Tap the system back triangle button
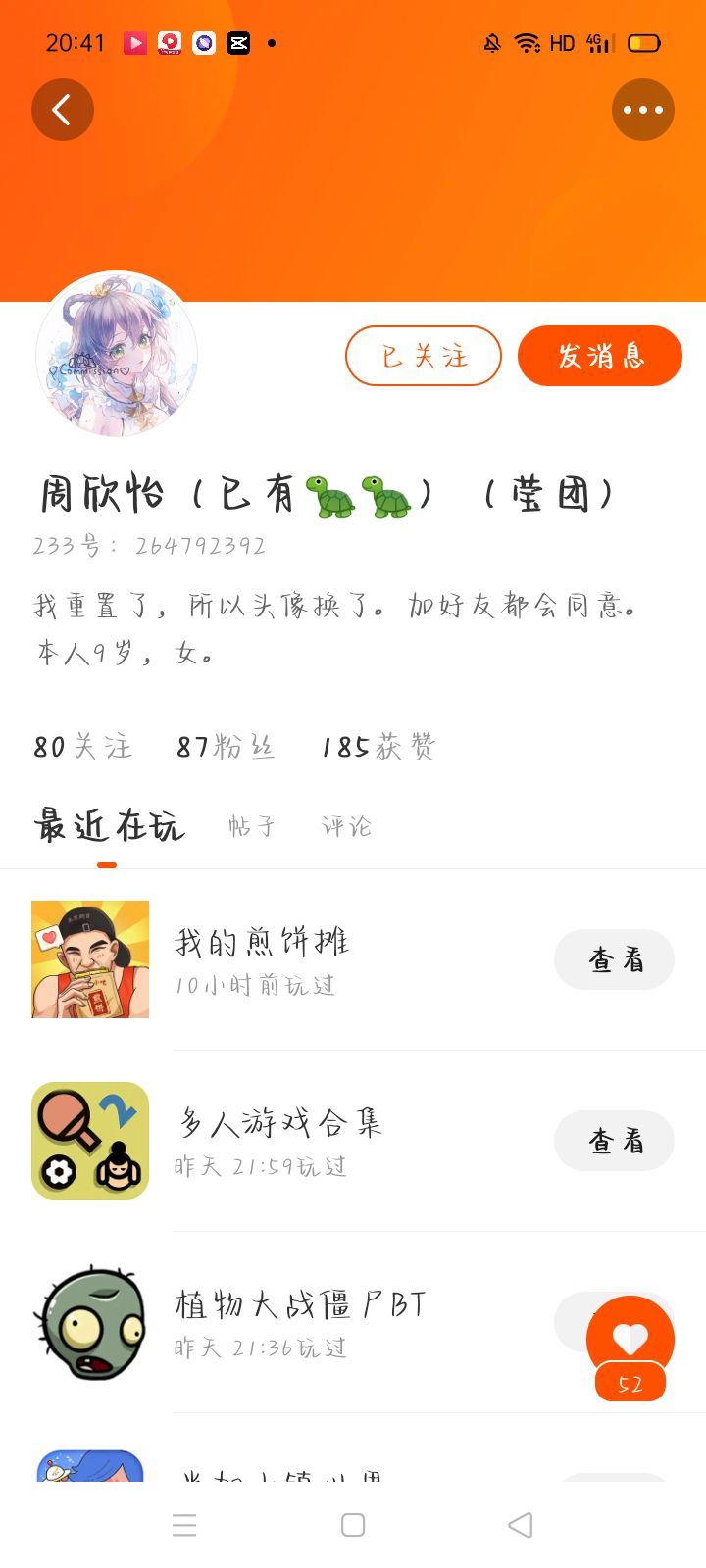Screen dimensions: 706x1568 tap(521, 1525)
